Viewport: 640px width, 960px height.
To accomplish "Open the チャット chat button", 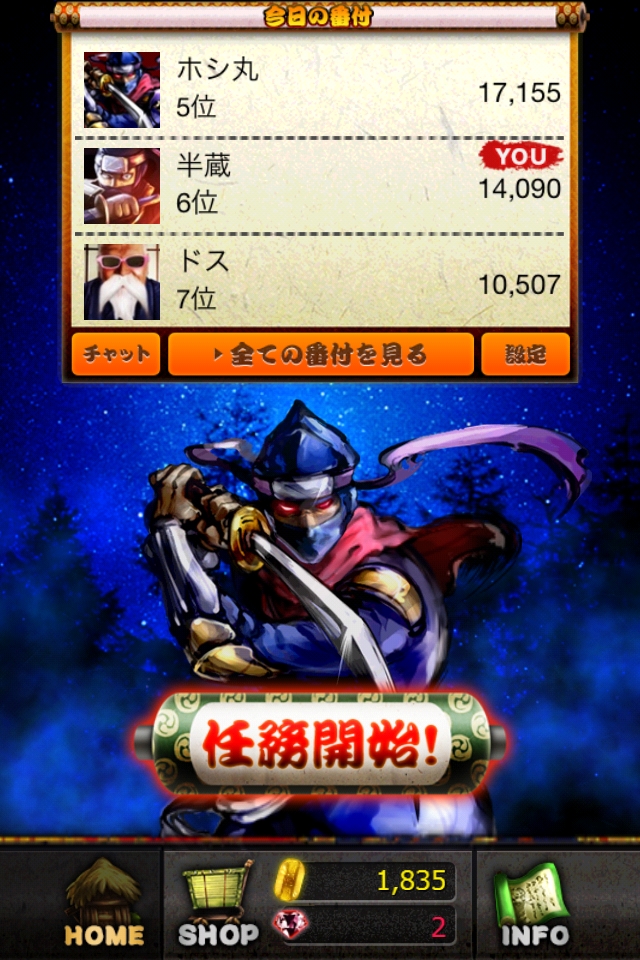I will [x=116, y=354].
